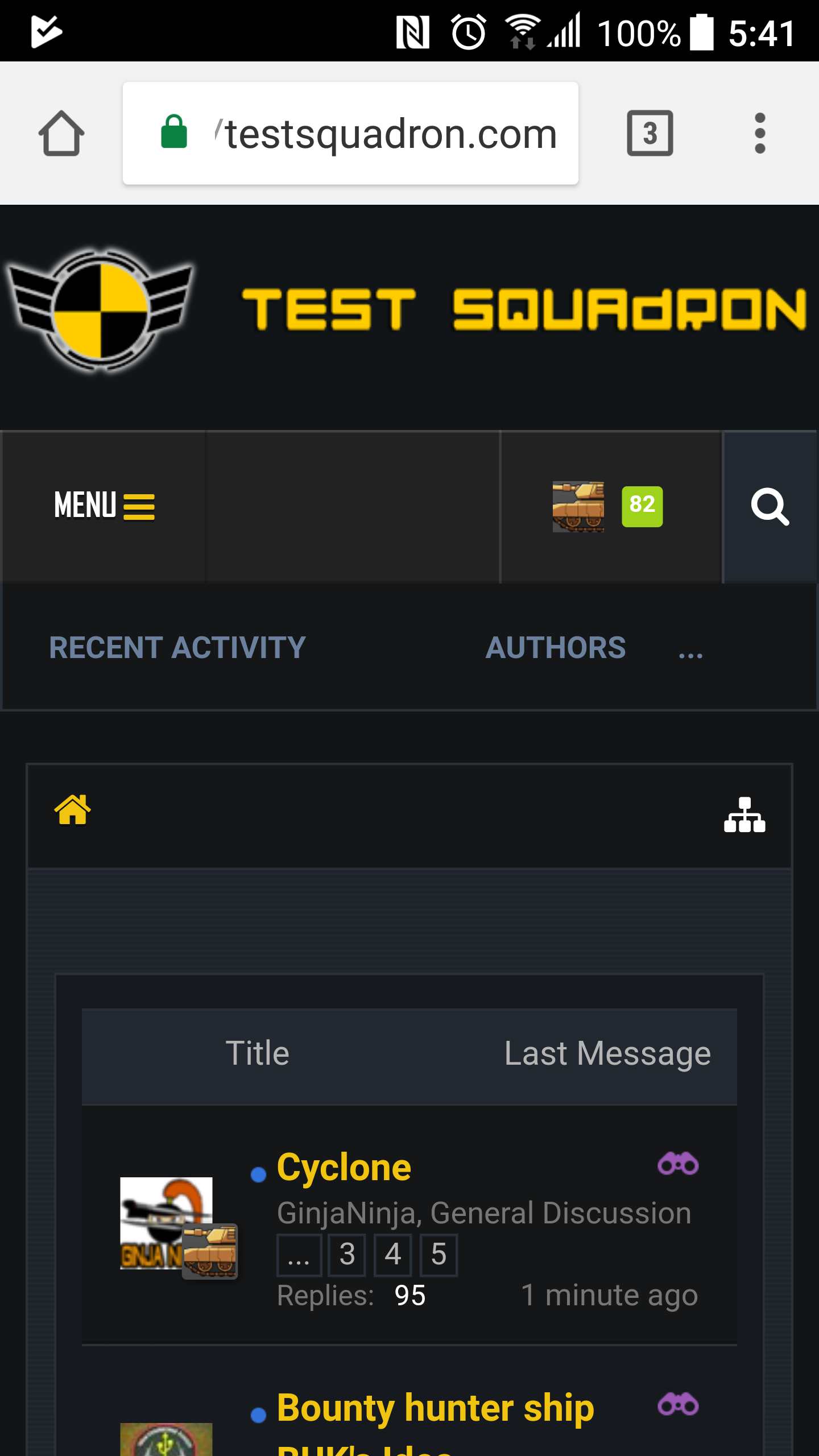Open the site search

coord(770,506)
